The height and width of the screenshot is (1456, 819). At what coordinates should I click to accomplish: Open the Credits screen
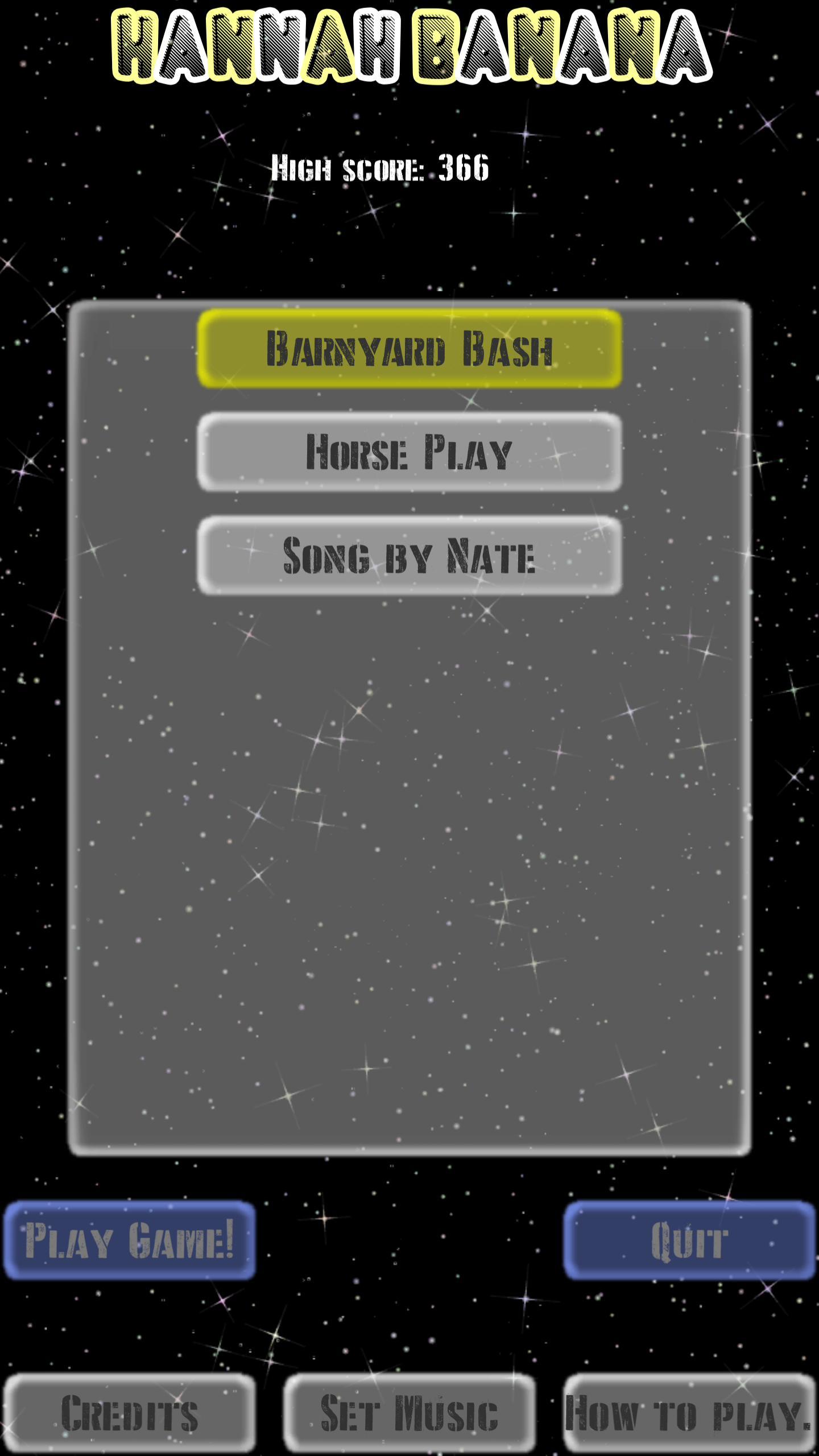(x=130, y=1413)
